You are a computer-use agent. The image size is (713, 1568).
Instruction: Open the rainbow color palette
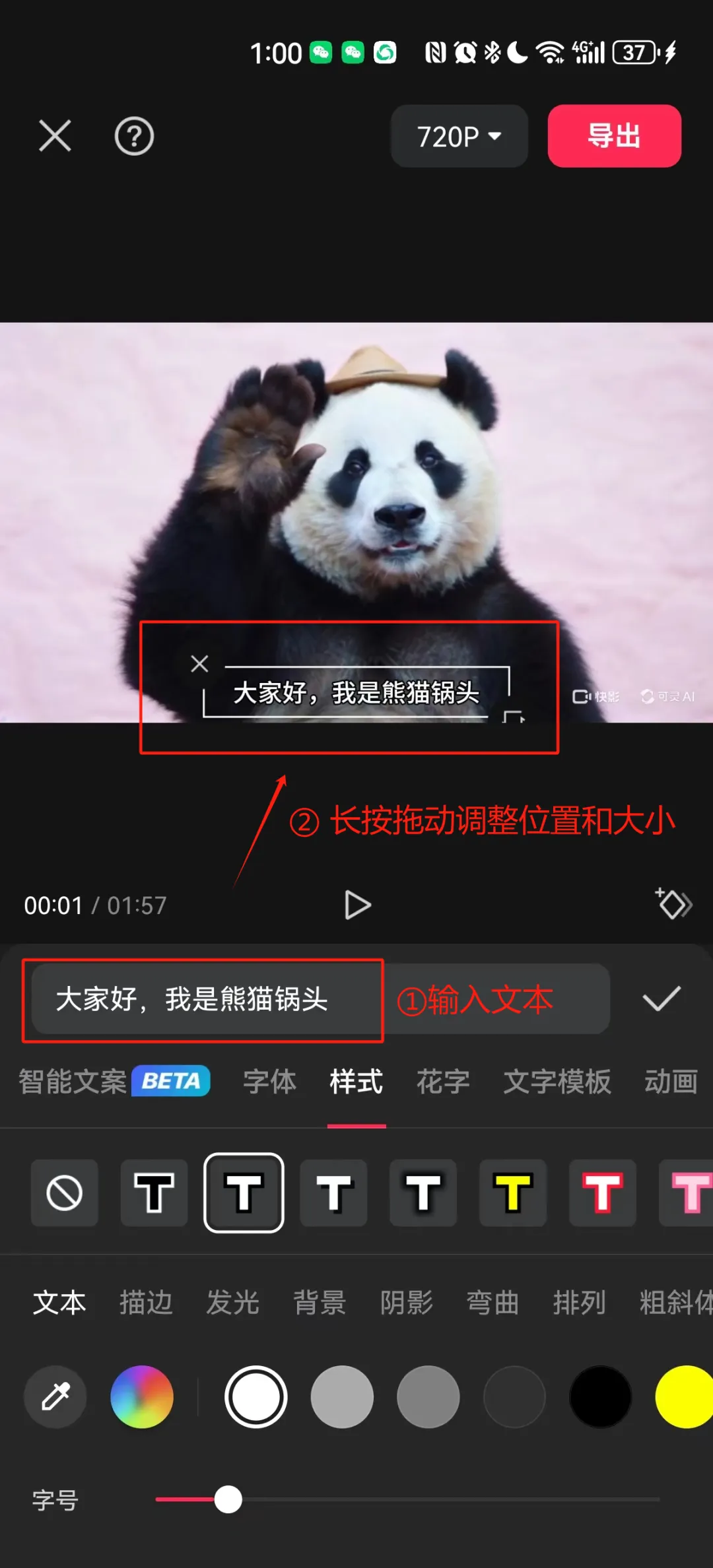point(142,1397)
